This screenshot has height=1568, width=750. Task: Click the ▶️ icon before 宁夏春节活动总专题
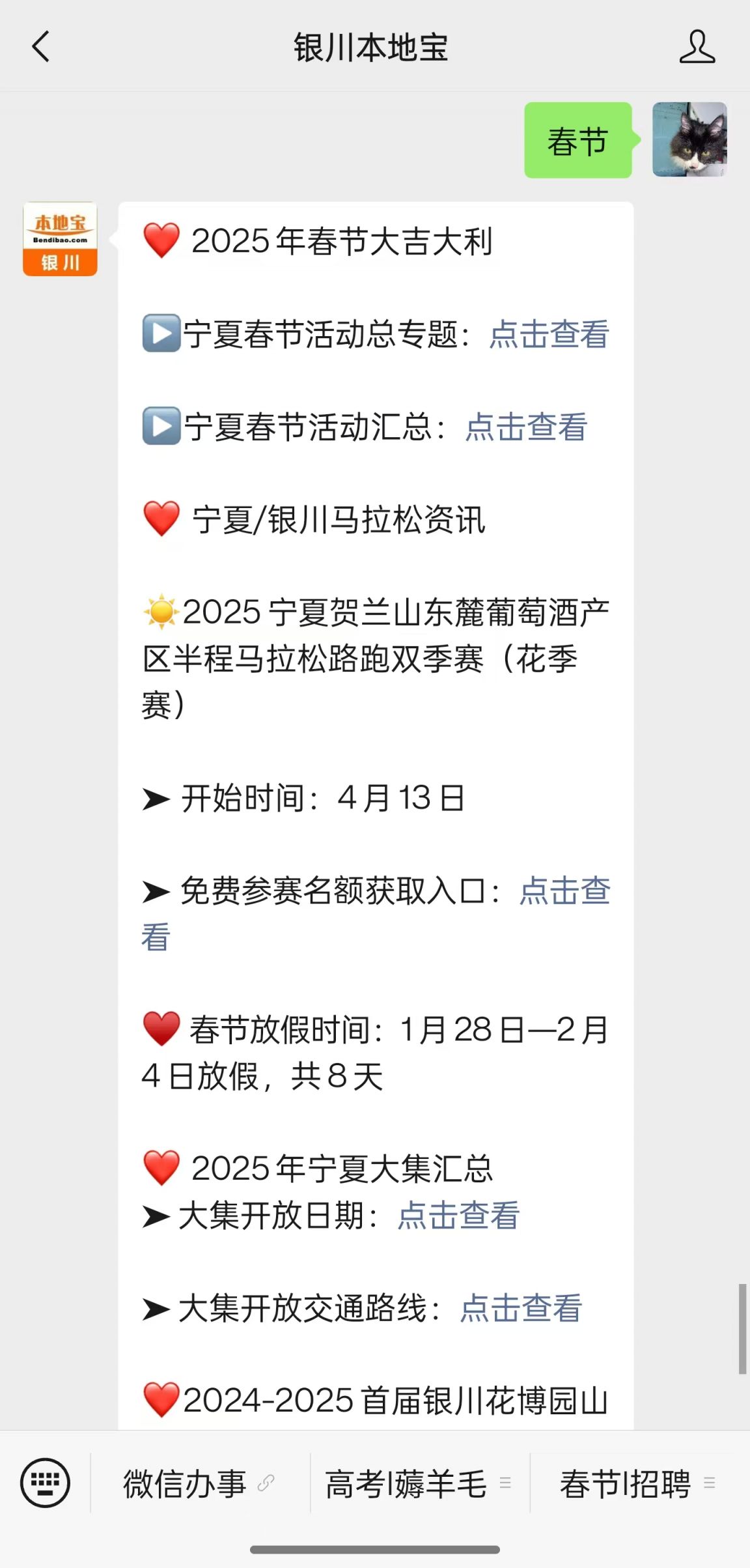pos(162,334)
